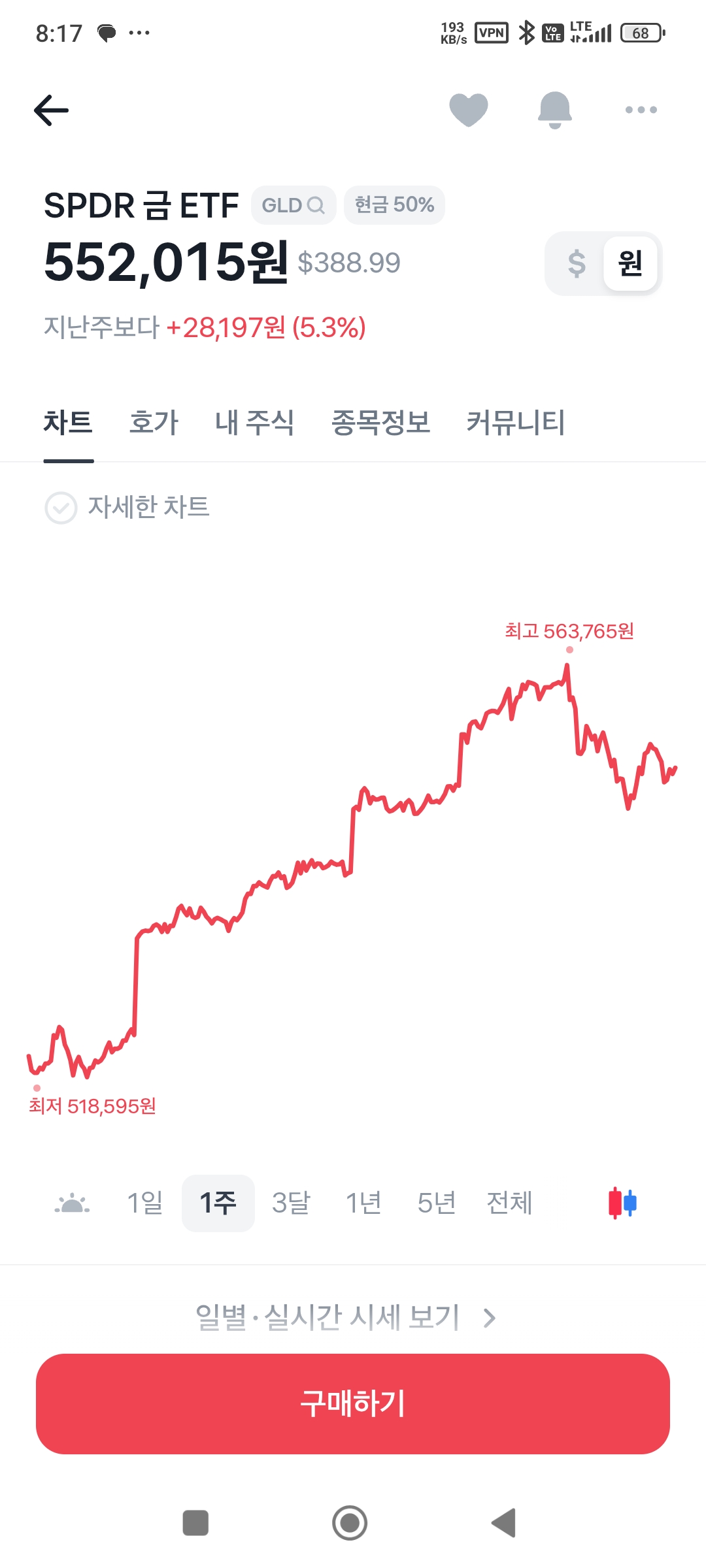View the 종목정보 tab
Viewport: 706px width, 1568px height.
(380, 422)
